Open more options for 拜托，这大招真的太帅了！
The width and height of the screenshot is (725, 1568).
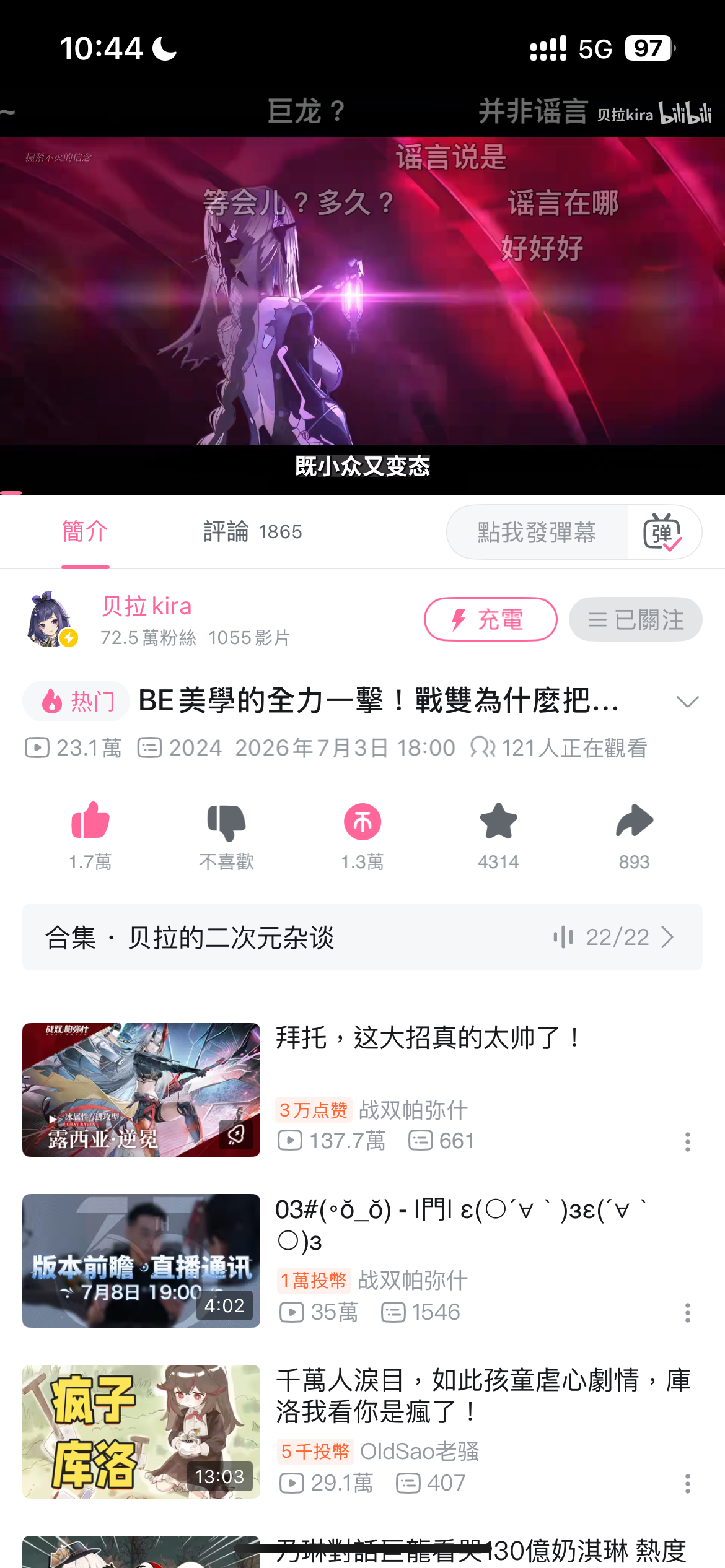(x=687, y=1141)
